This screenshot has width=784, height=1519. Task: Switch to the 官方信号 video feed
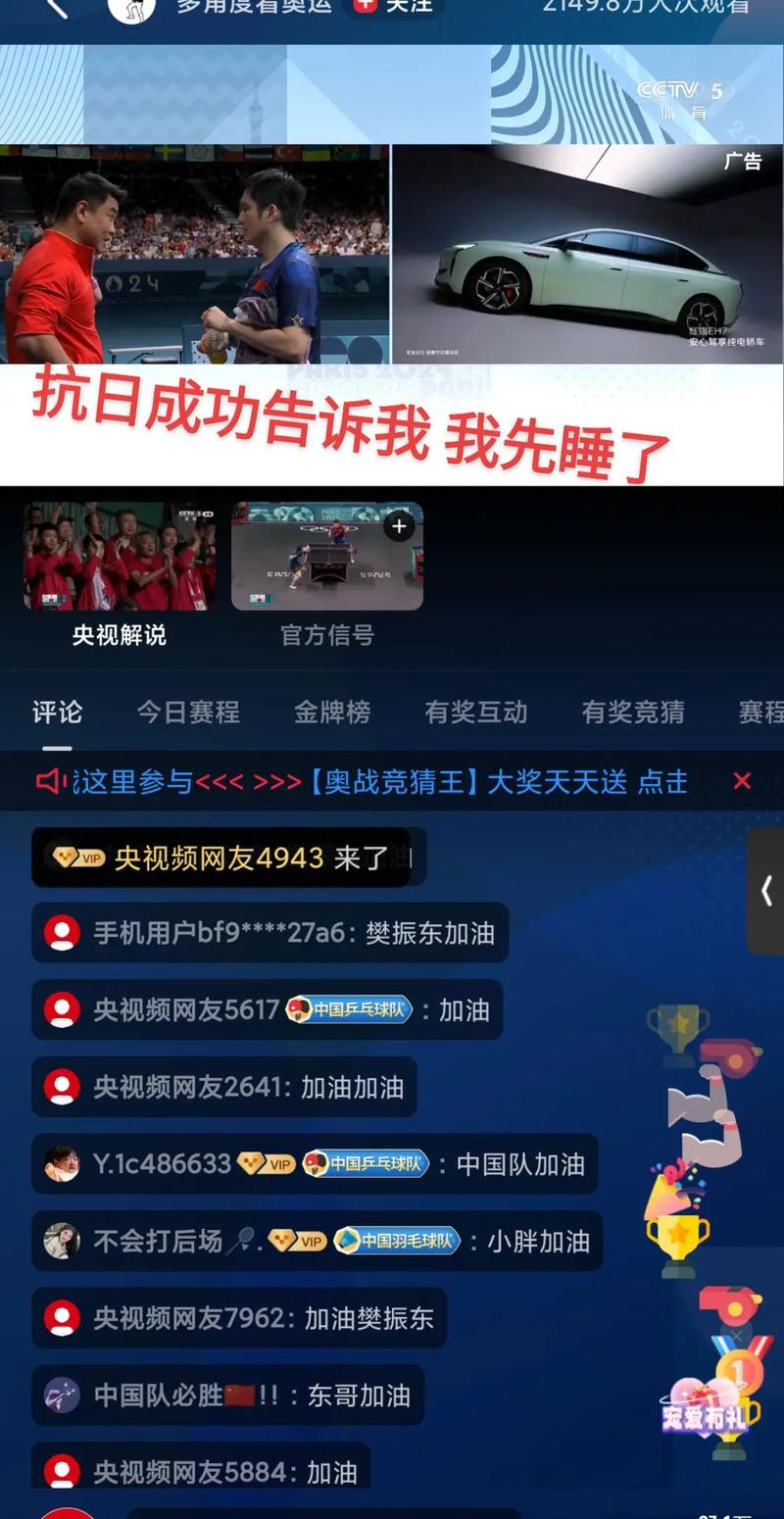(x=327, y=557)
